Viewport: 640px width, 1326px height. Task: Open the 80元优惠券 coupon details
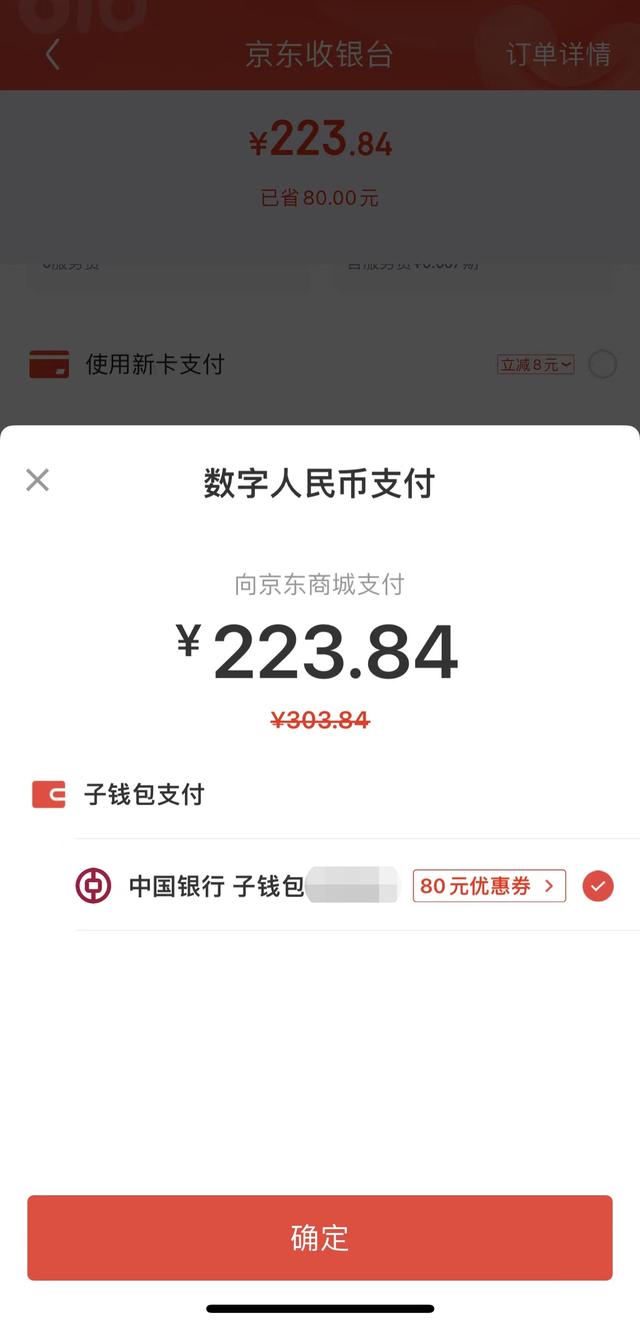[489, 886]
